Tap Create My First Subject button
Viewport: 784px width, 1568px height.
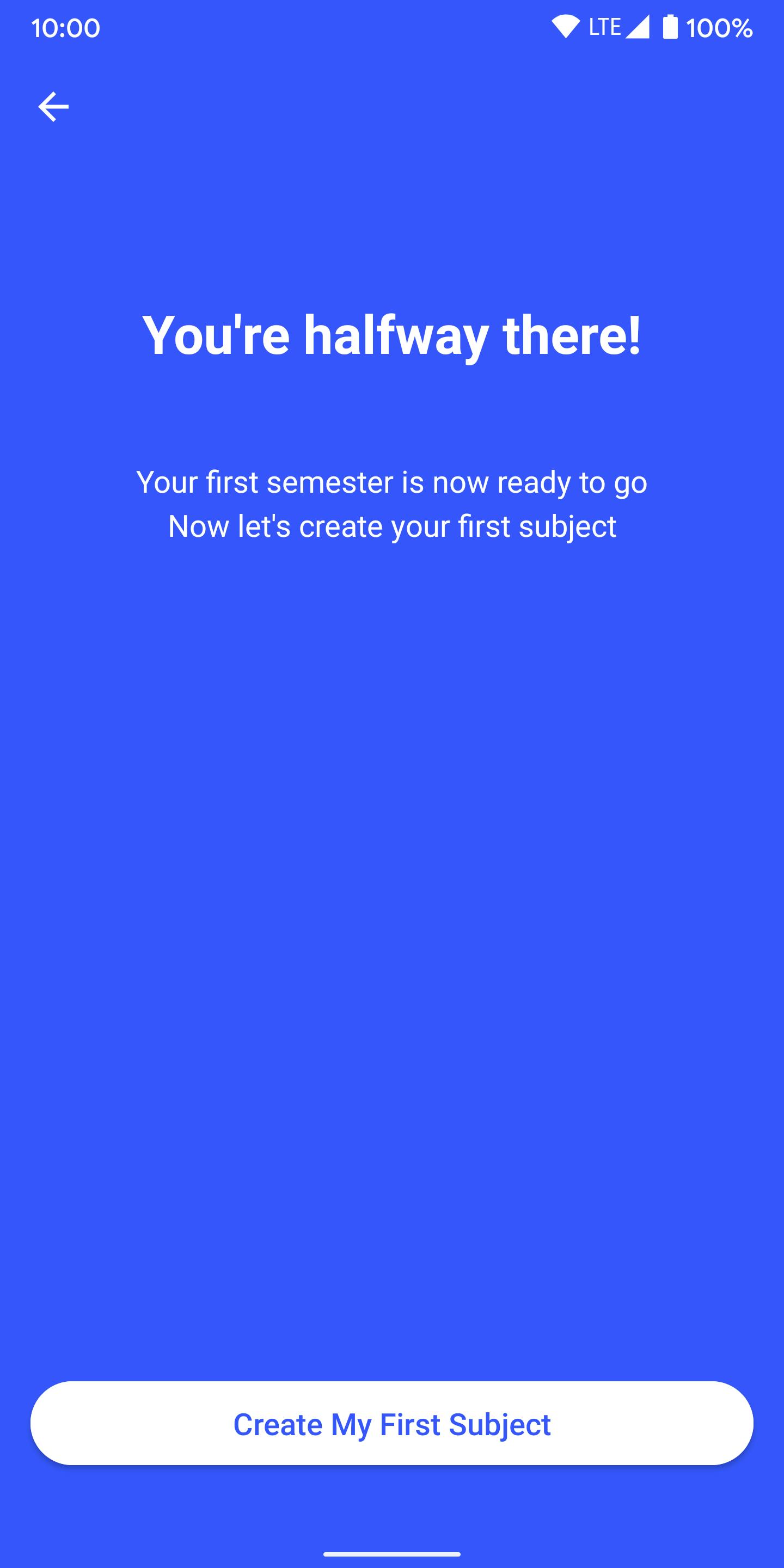[392, 1424]
